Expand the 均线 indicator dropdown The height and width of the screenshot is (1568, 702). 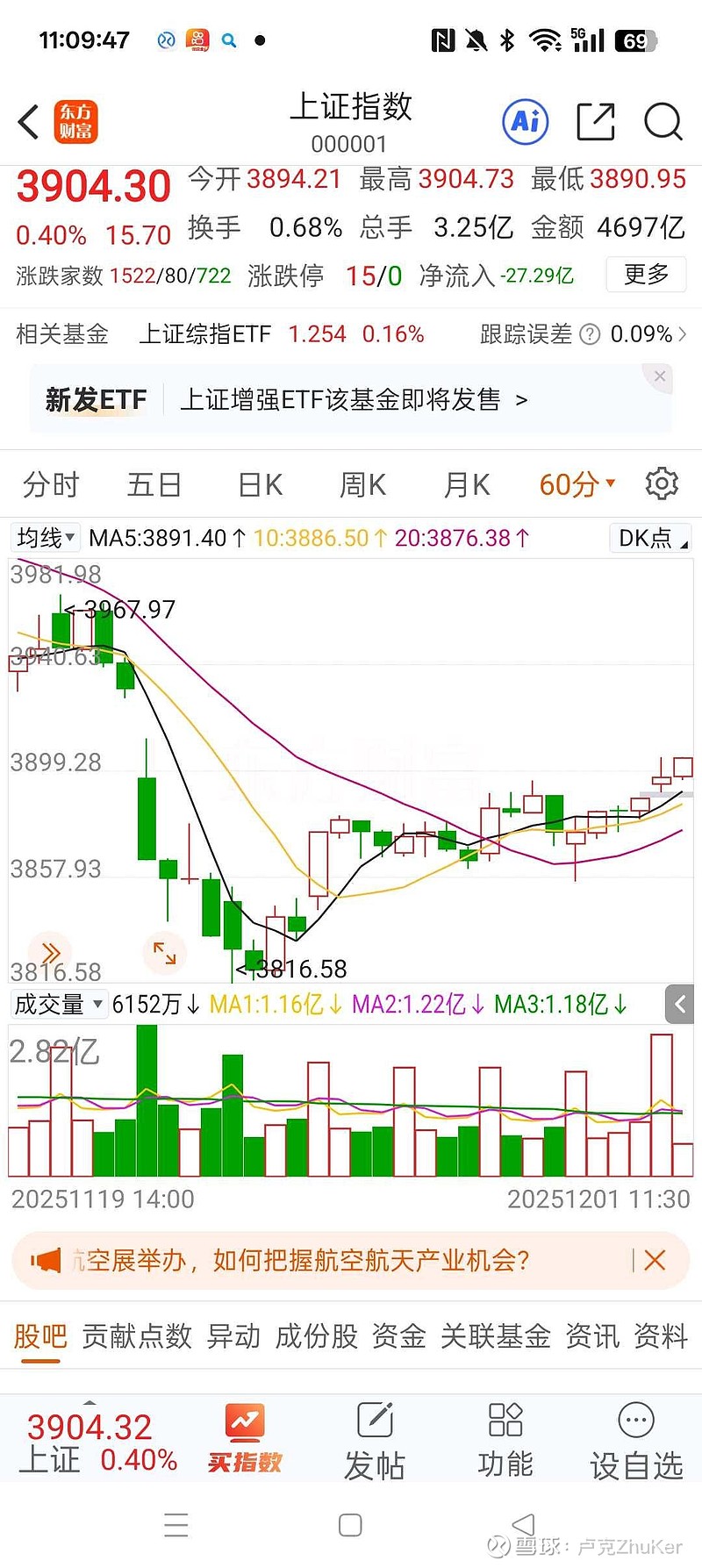[x=46, y=537]
